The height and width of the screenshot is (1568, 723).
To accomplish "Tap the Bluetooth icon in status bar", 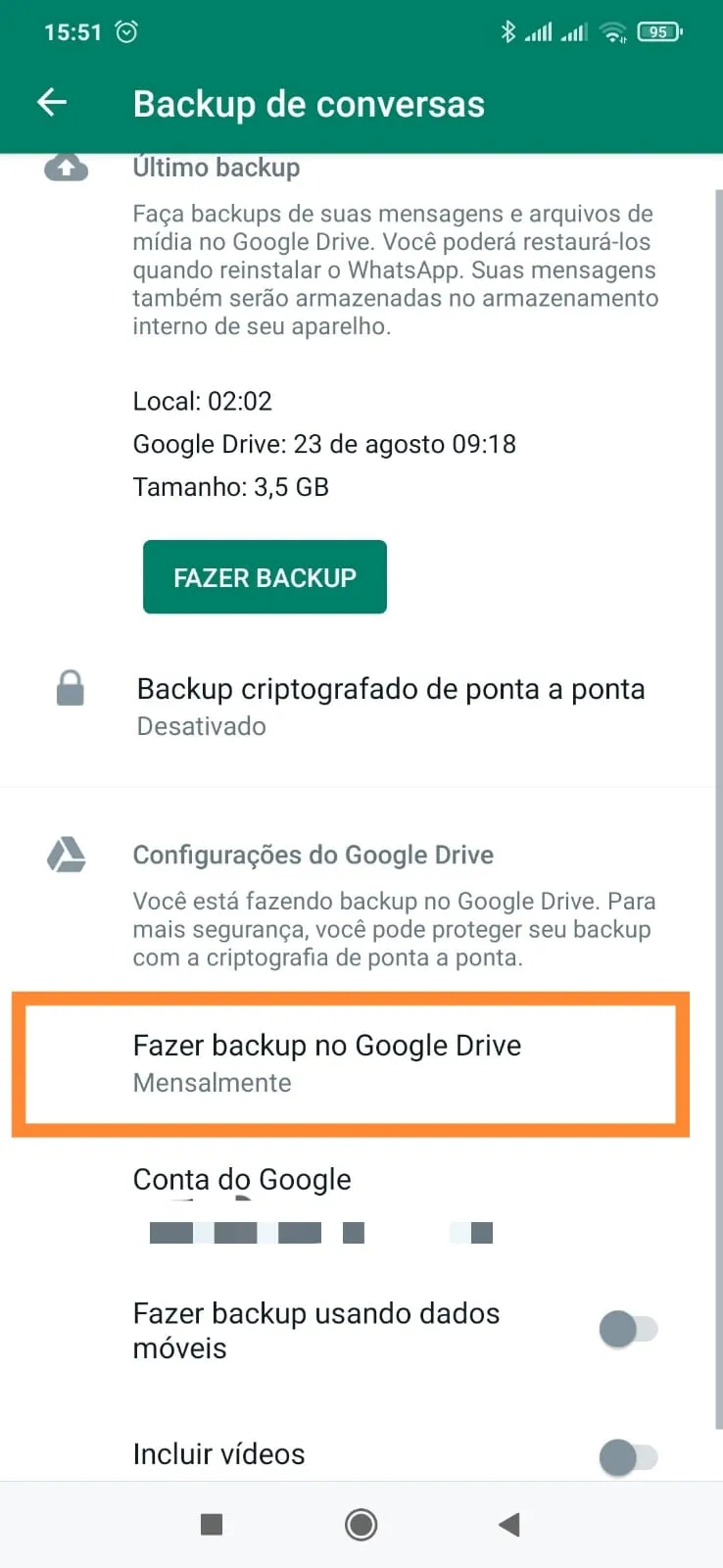I will [x=509, y=30].
